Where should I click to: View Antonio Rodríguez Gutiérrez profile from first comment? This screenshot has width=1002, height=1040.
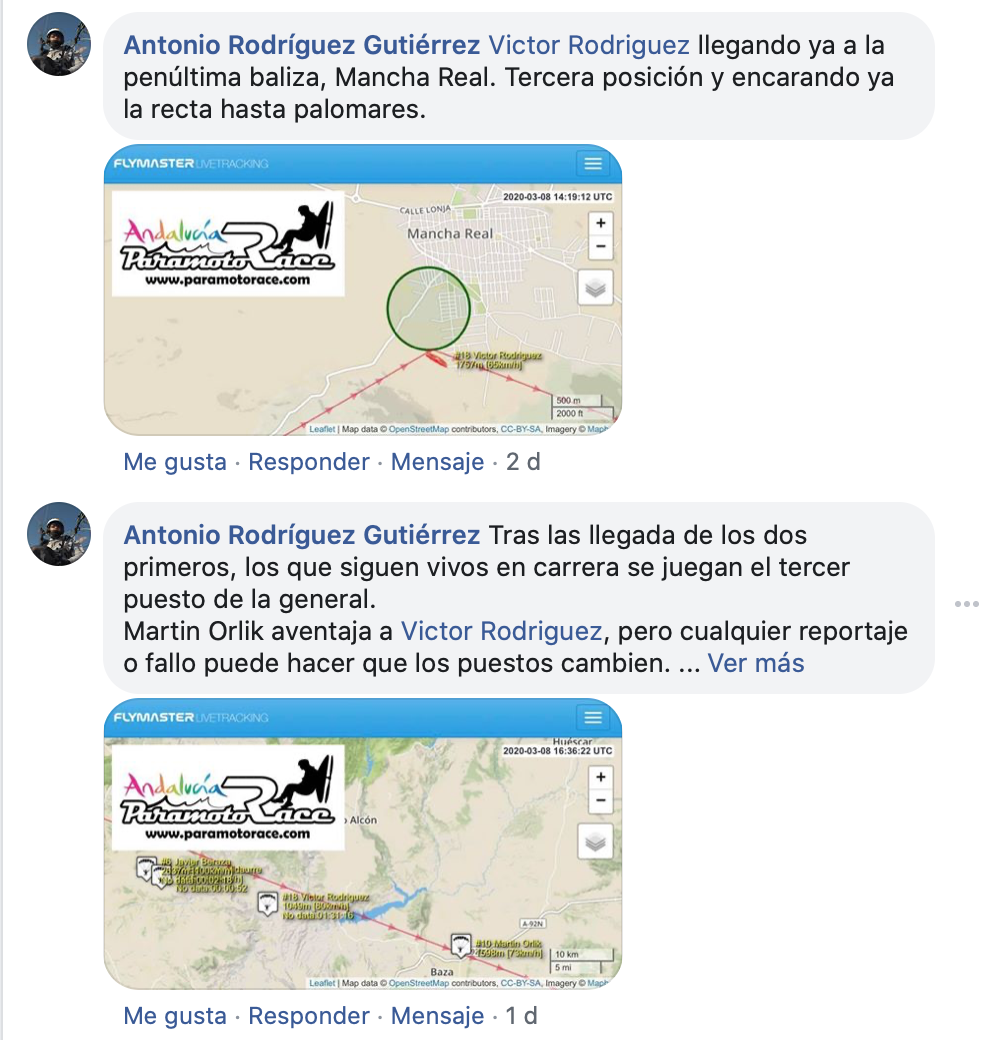pos(301,45)
